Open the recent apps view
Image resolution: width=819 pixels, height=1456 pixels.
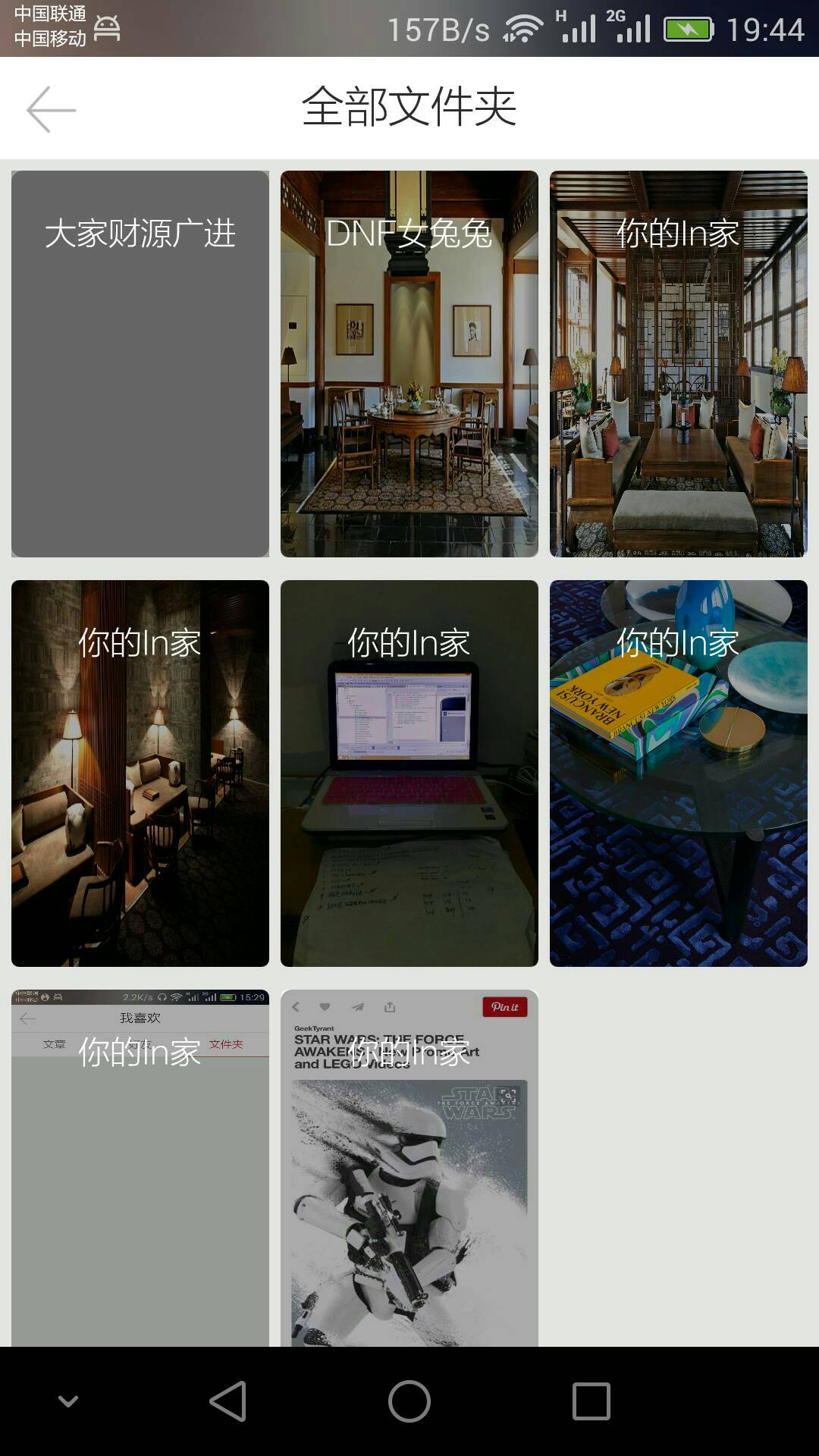pyautogui.click(x=591, y=1401)
